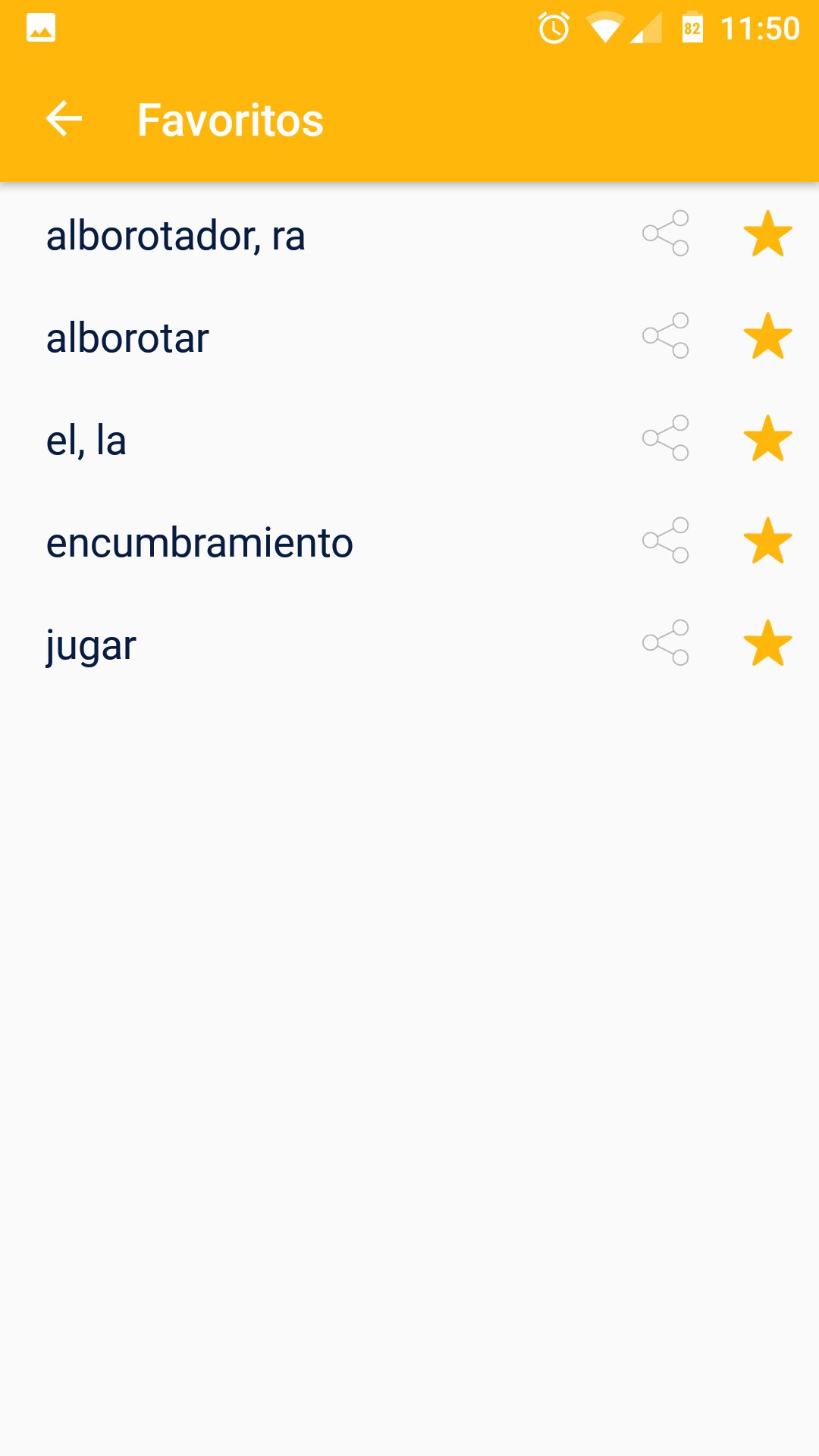
Task: Open the entry for alborotar
Action: click(127, 337)
